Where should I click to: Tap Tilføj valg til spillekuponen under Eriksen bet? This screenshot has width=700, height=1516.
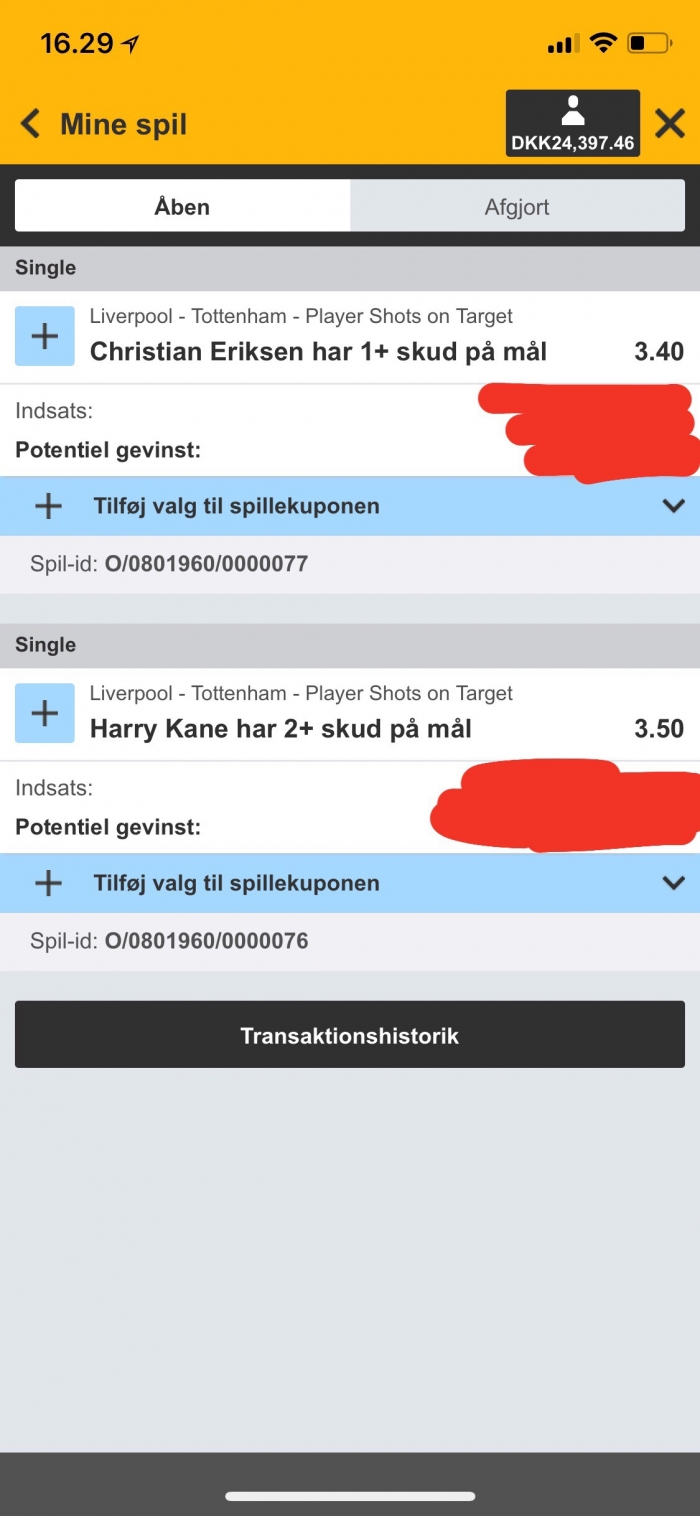(x=236, y=506)
